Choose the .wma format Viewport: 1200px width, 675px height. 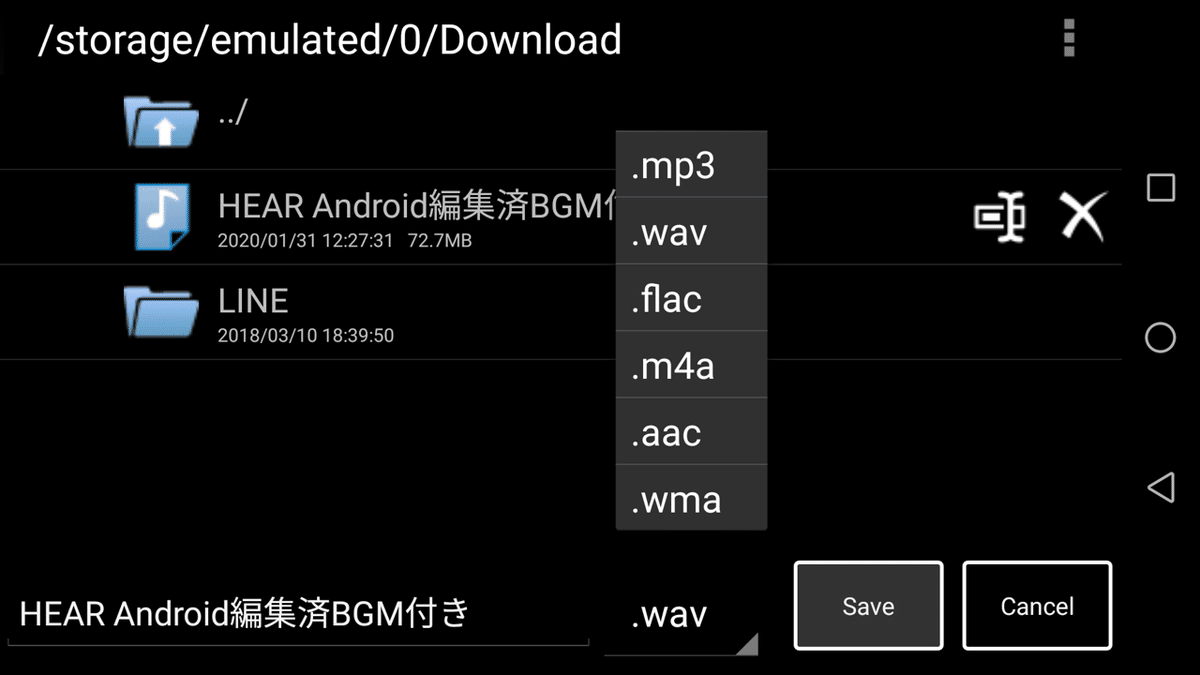pos(691,499)
